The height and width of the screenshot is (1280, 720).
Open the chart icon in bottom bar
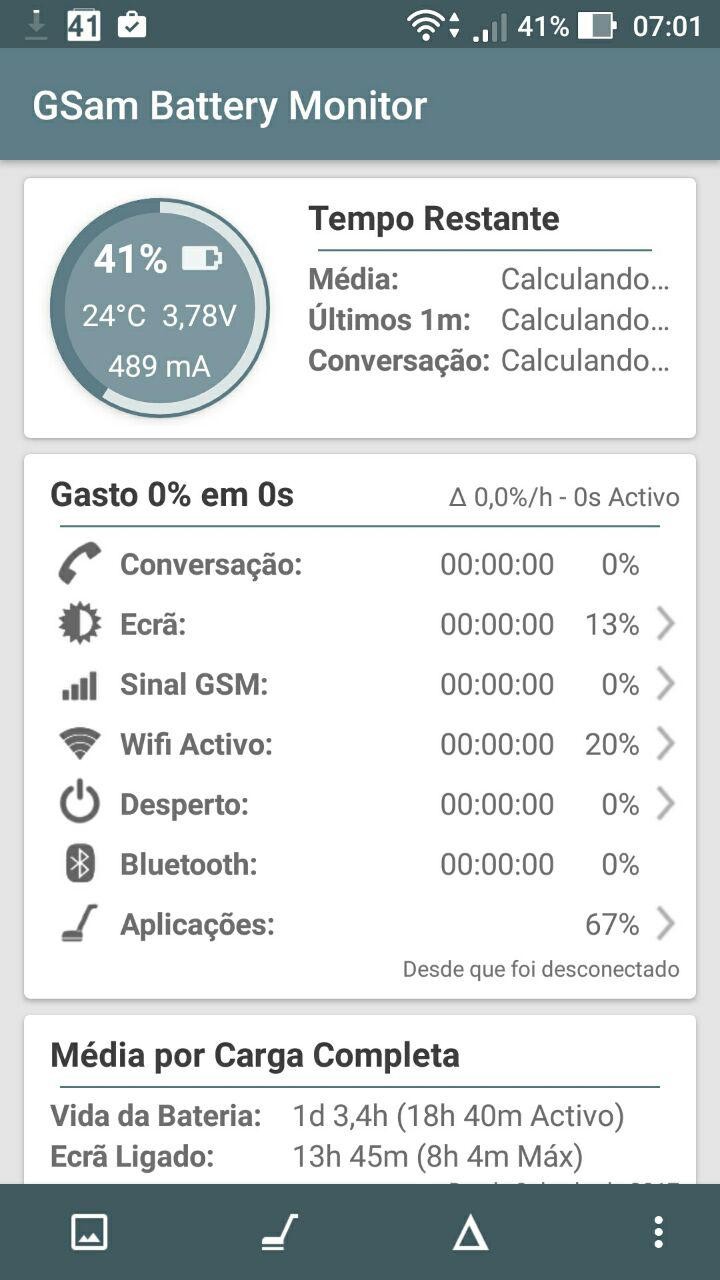[x=89, y=1232]
